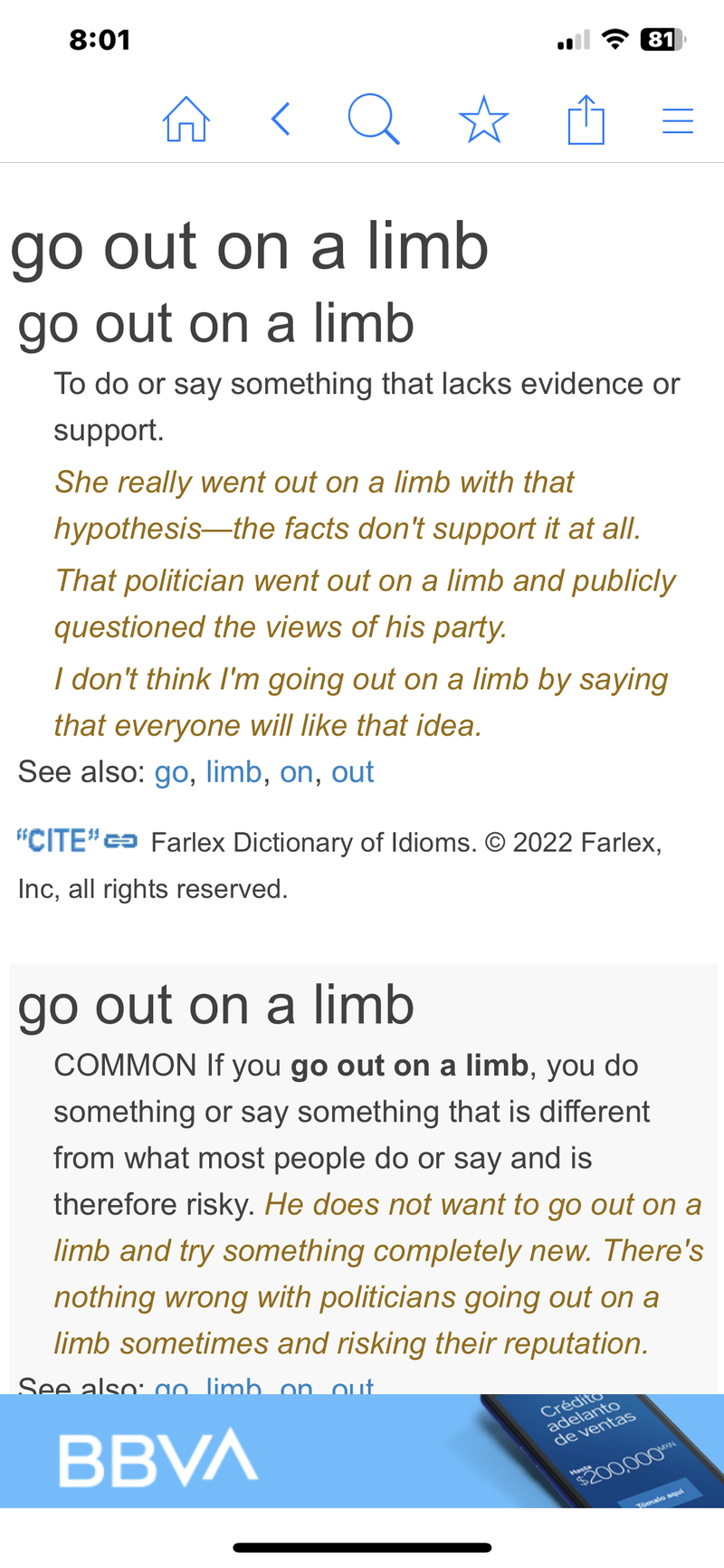Screen dimensions: 724x1568
Task: Tap the CITE link for Farlex Dictionary
Action: click(x=76, y=841)
